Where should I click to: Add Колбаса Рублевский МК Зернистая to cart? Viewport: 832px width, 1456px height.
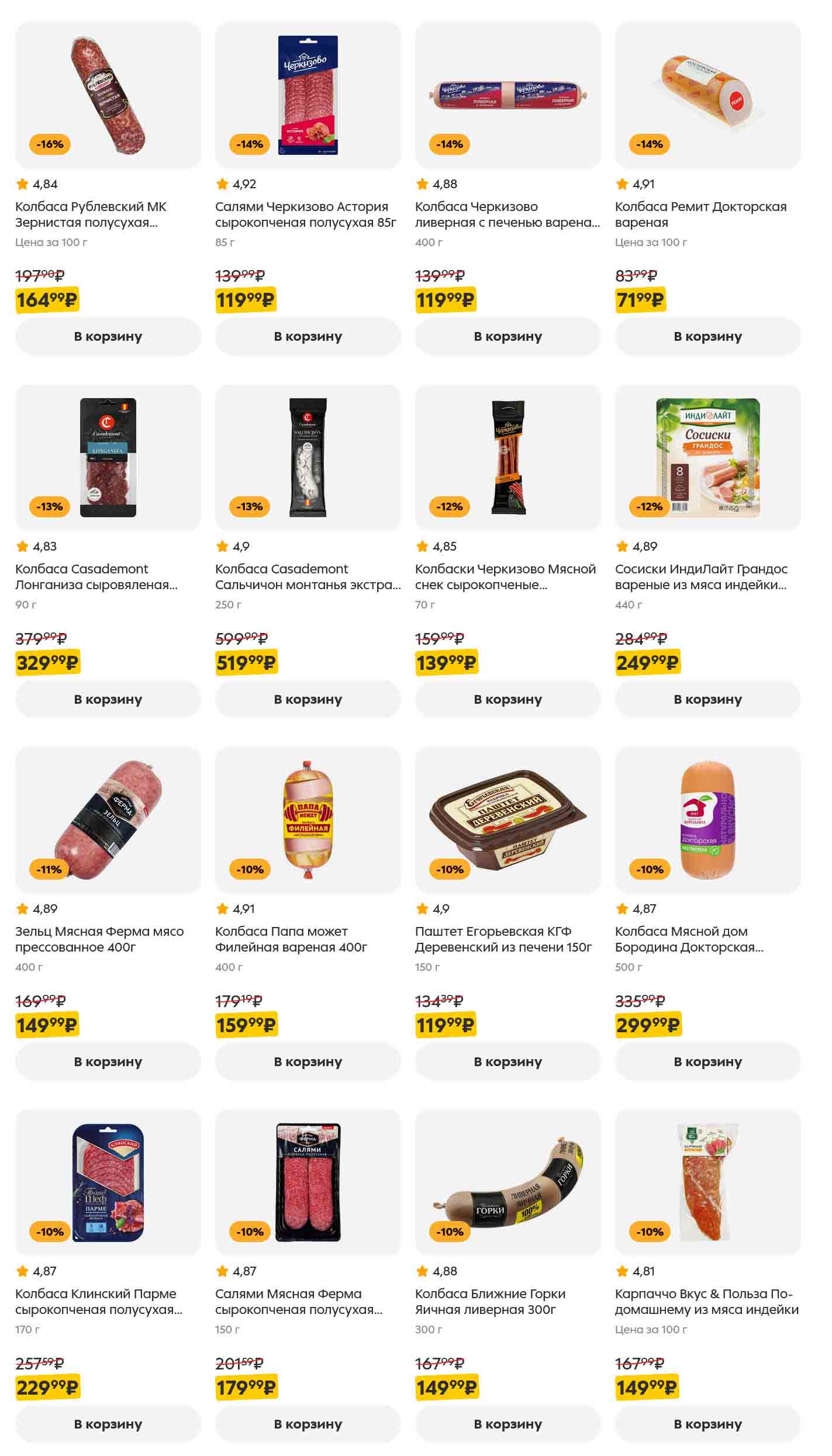108,337
